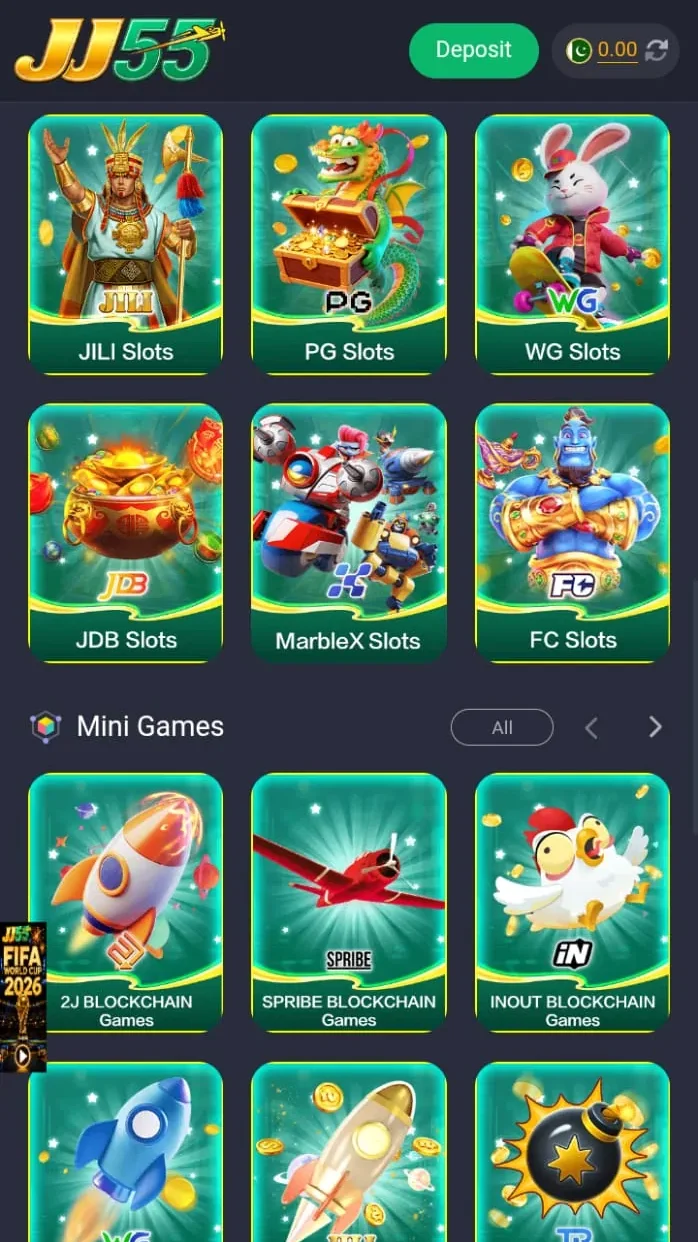The width and height of the screenshot is (698, 1242).
Task: Refresh the wallet balance
Action: 657,50
